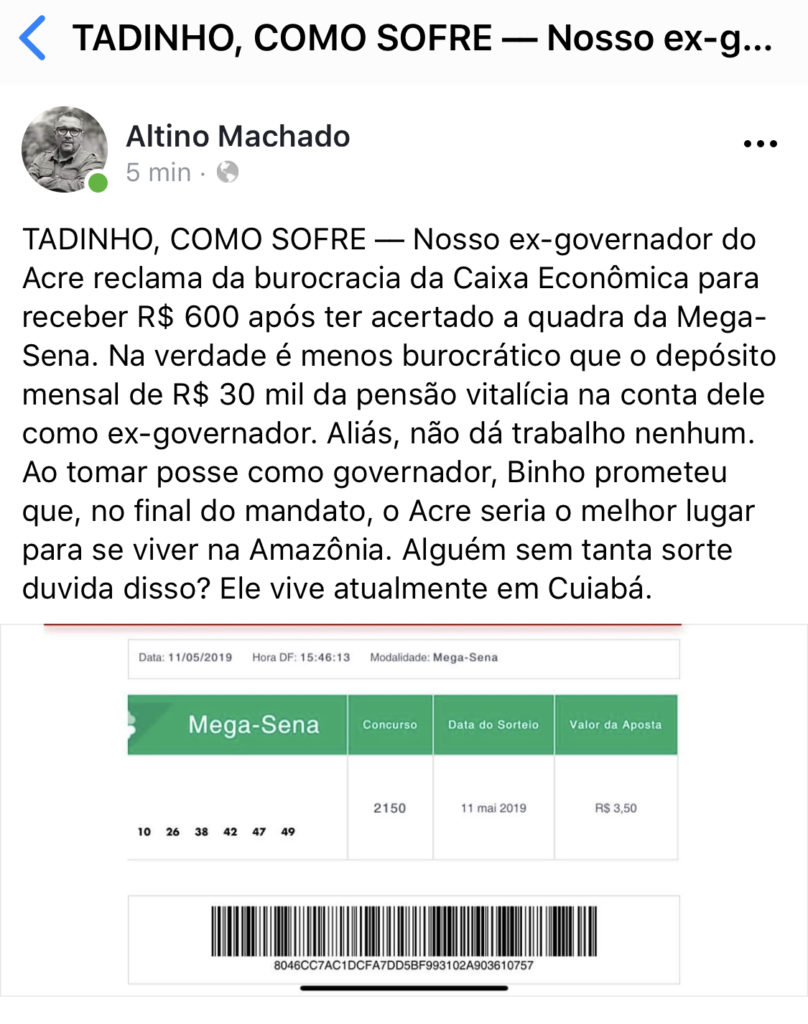Open Altino Machado's profile picture
Image resolution: width=808 pixels, height=1024 pixels.
pyautogui.click(x=64, y=149)
